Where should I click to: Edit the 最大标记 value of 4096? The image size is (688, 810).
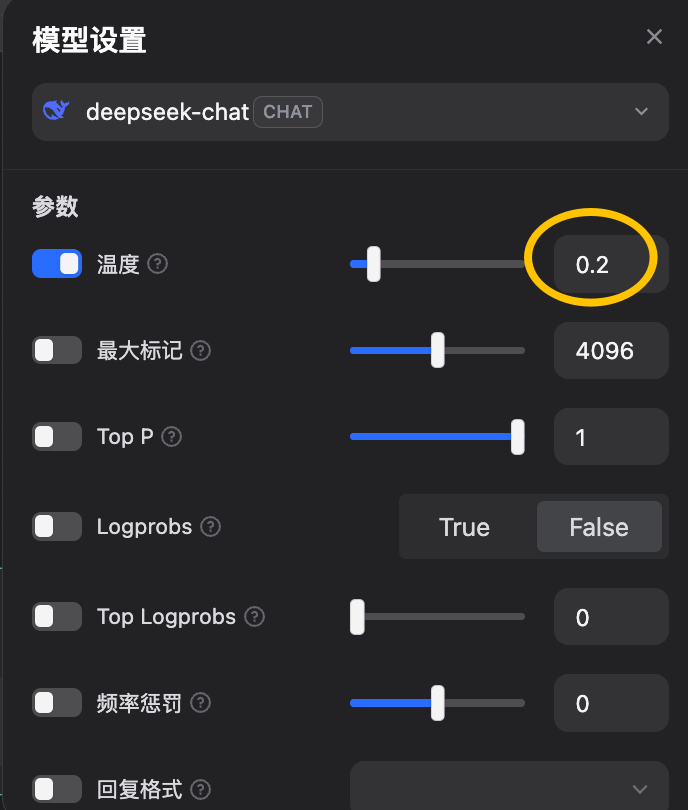[610, 351]
